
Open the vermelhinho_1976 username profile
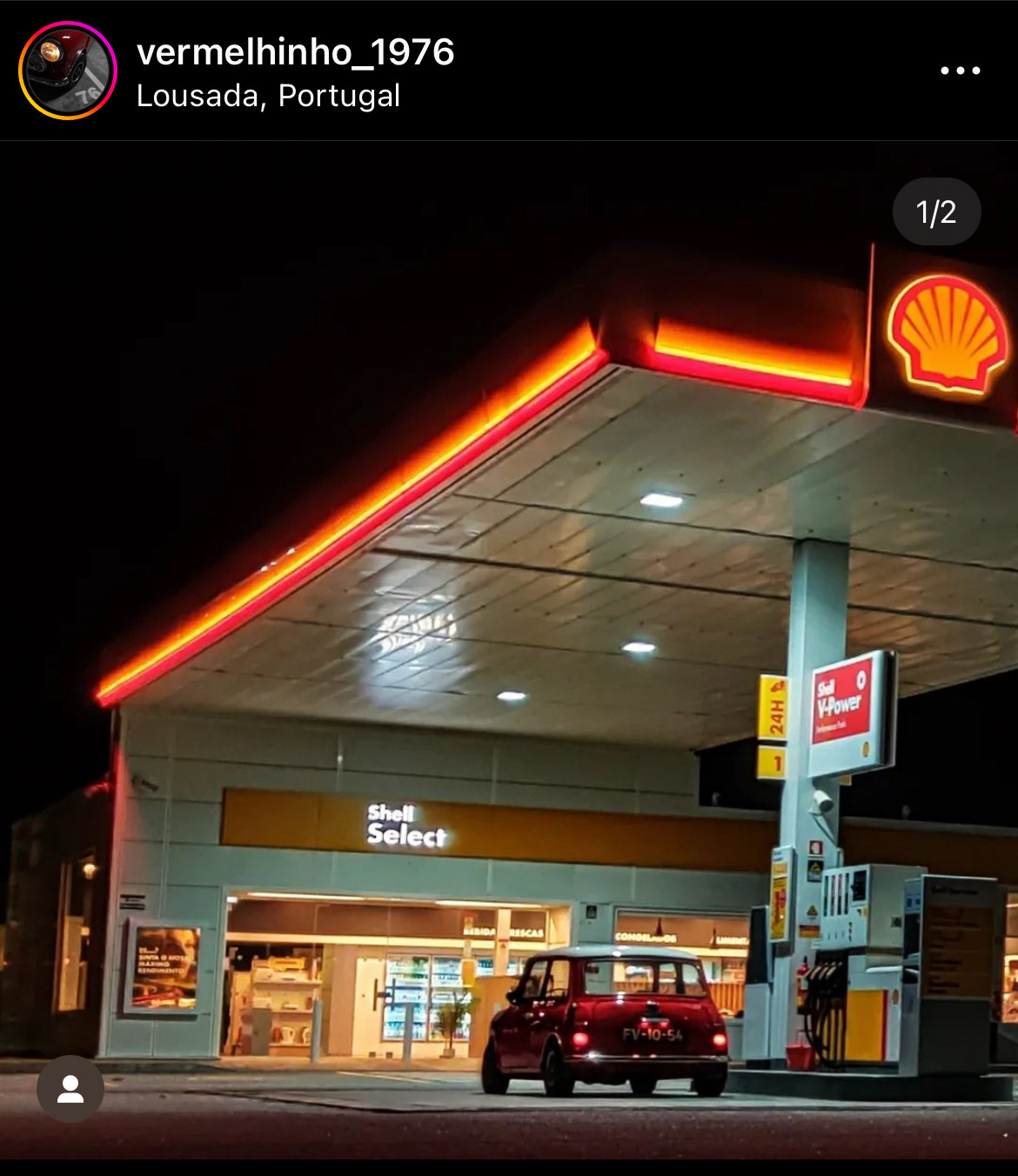pos(295,52)
